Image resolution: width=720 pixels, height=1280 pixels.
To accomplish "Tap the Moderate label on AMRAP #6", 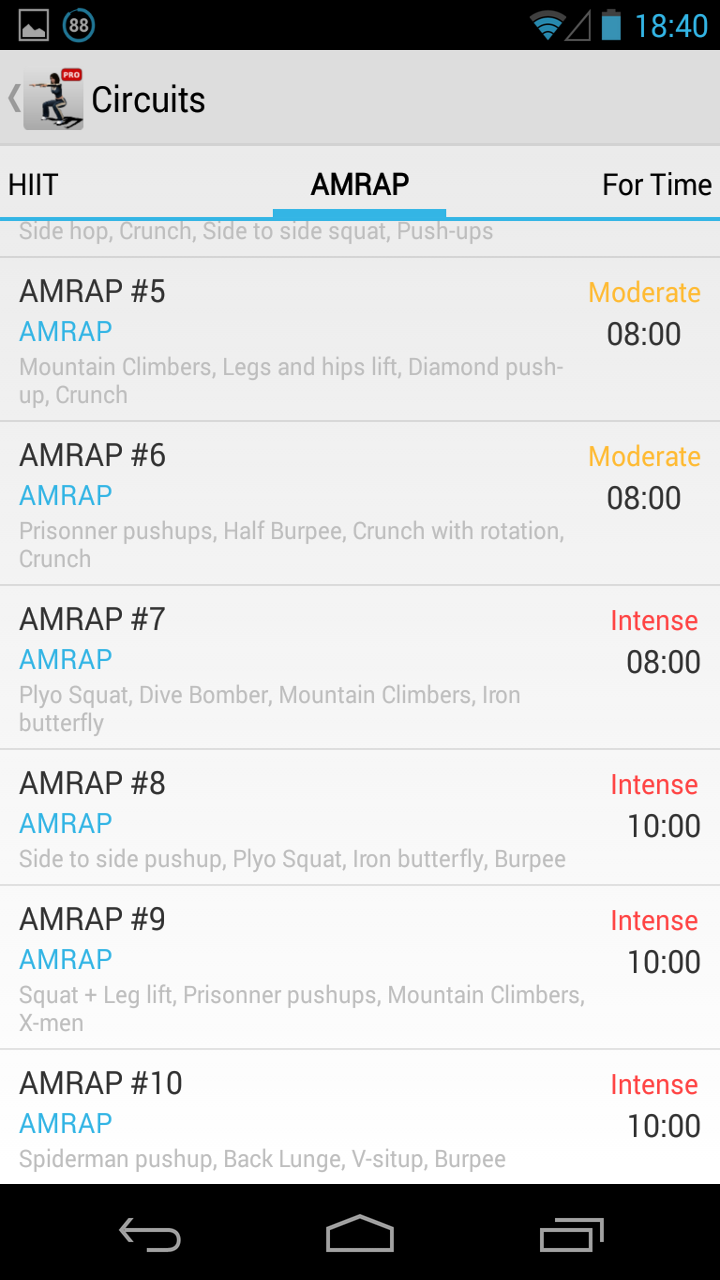I will pos(644,456).
